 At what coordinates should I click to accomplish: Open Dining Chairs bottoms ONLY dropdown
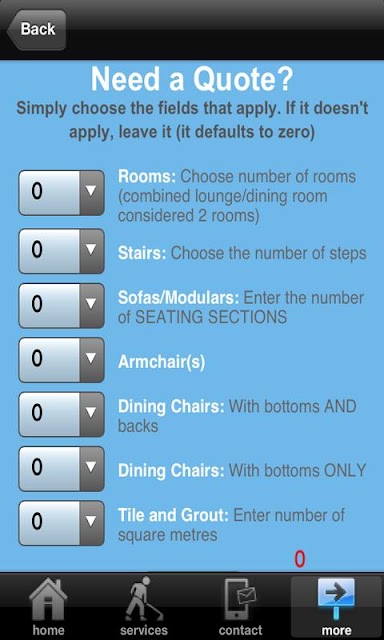coord(62,469)
